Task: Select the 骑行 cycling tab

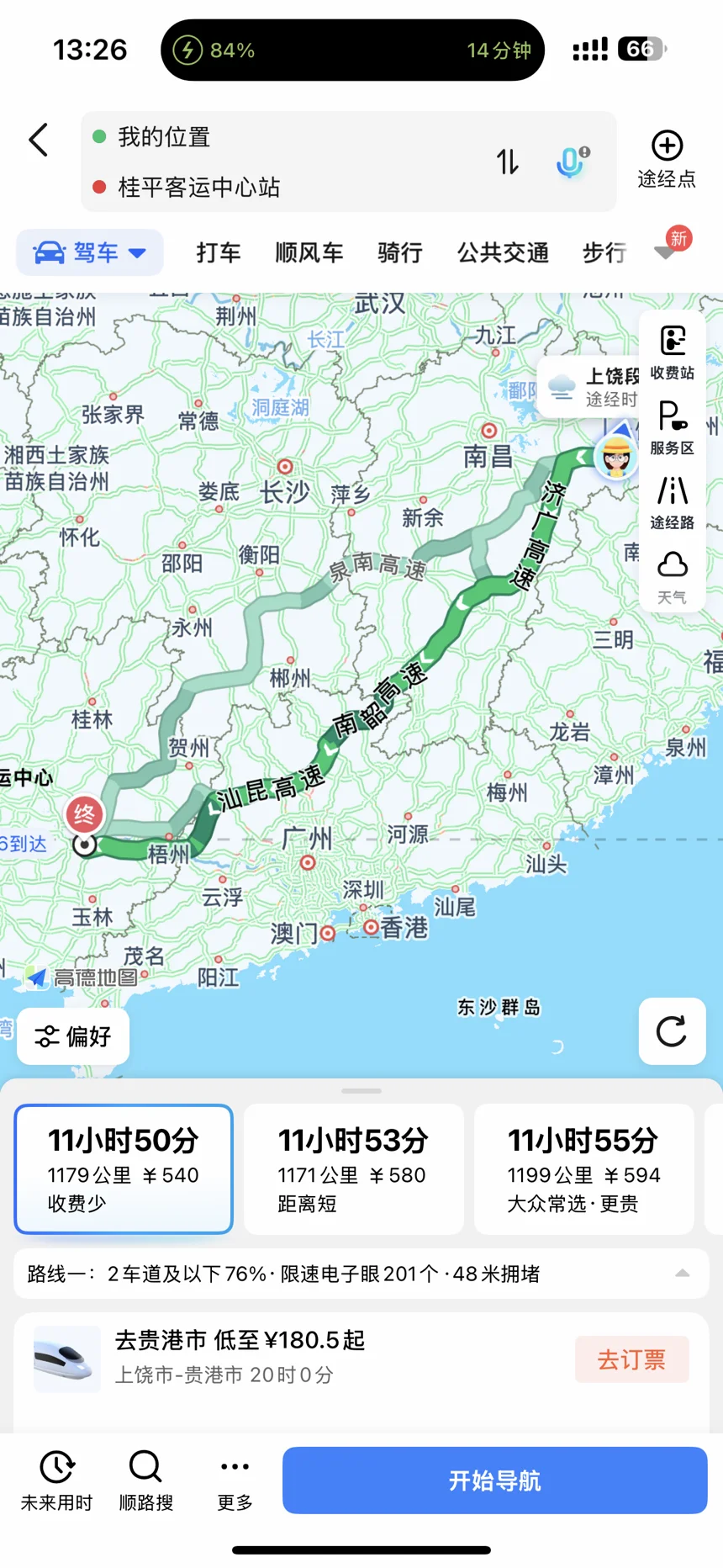Action: click(x=399, y=252)
